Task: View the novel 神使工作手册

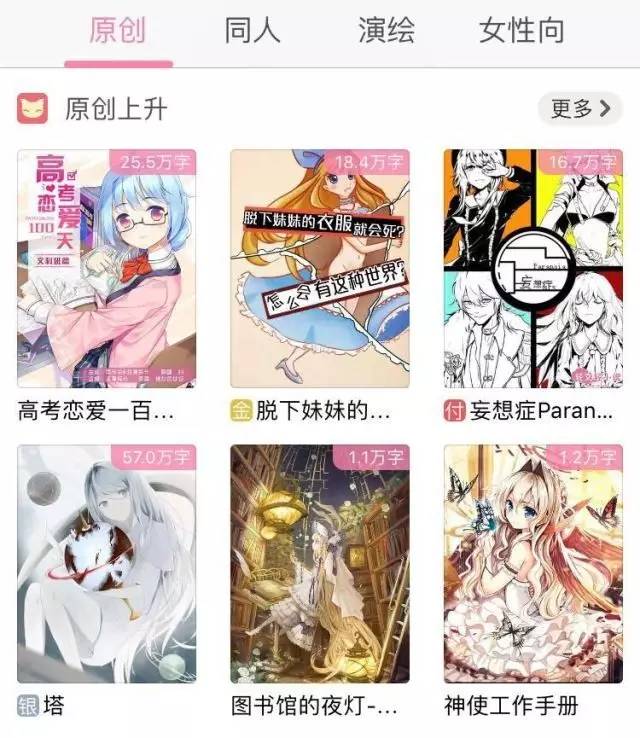Action: coord(533,564)
